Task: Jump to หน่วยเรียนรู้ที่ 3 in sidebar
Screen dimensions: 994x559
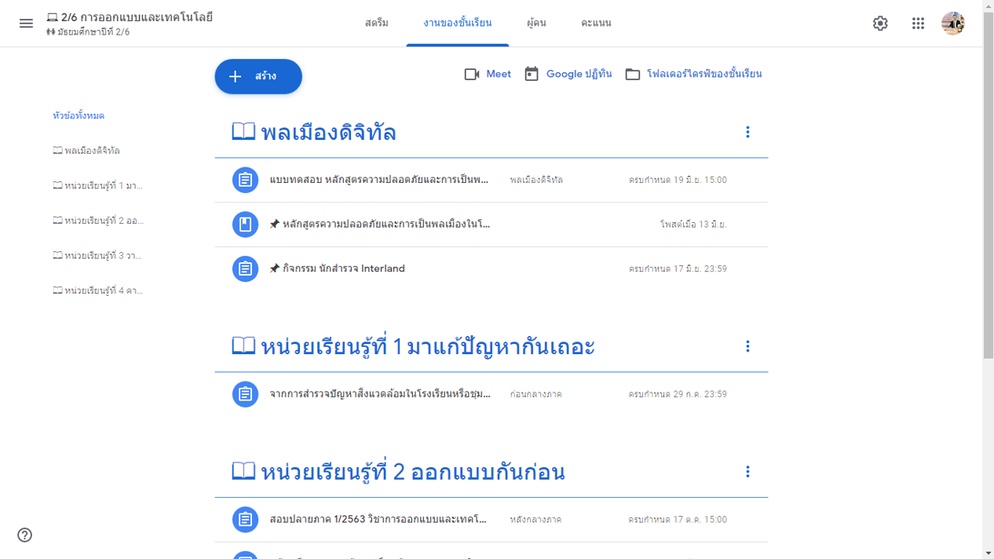Action: [98, 255]
